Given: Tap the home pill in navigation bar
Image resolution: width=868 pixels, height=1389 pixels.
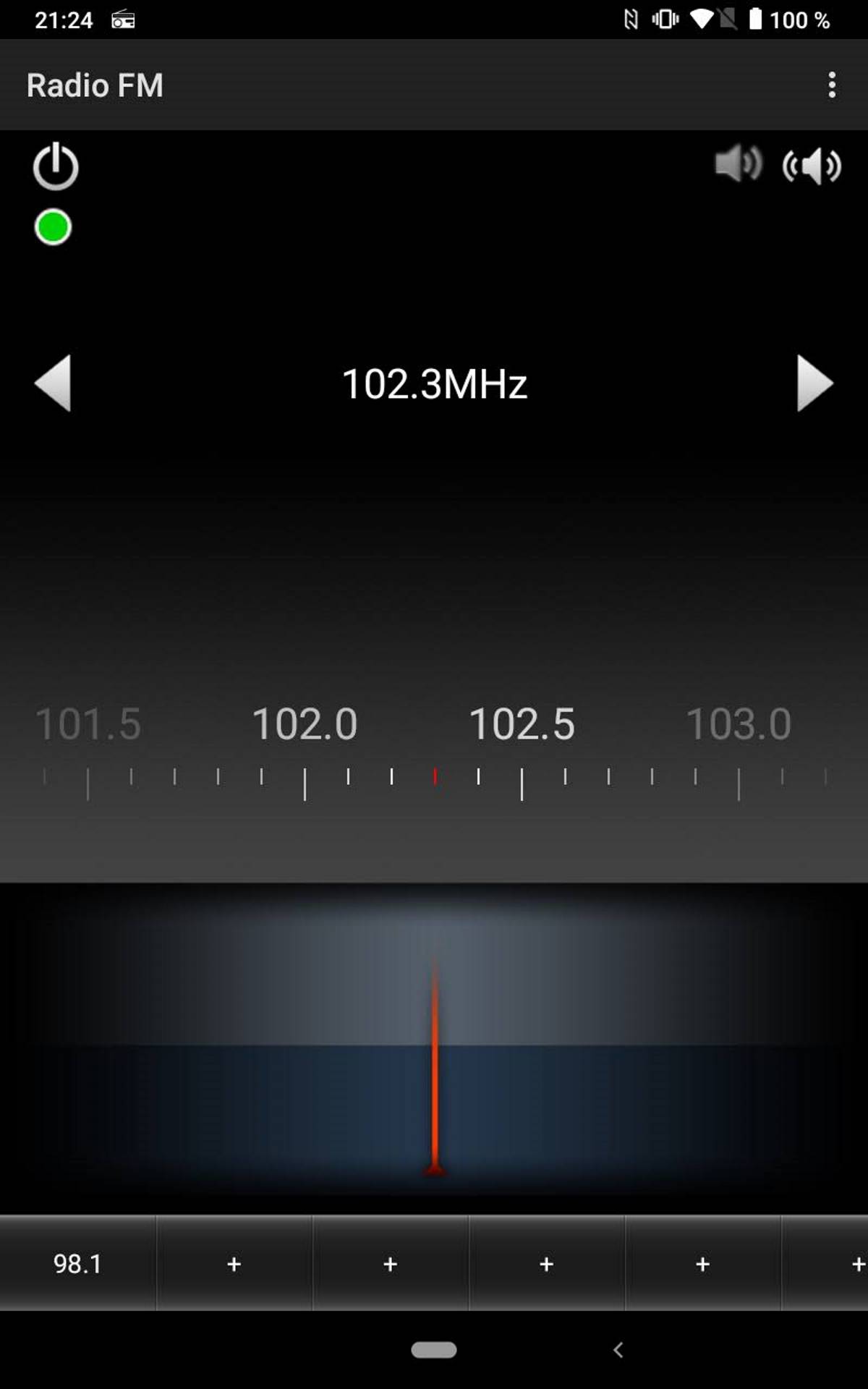Looking at the screenshot, I should tap(434, 1350).
